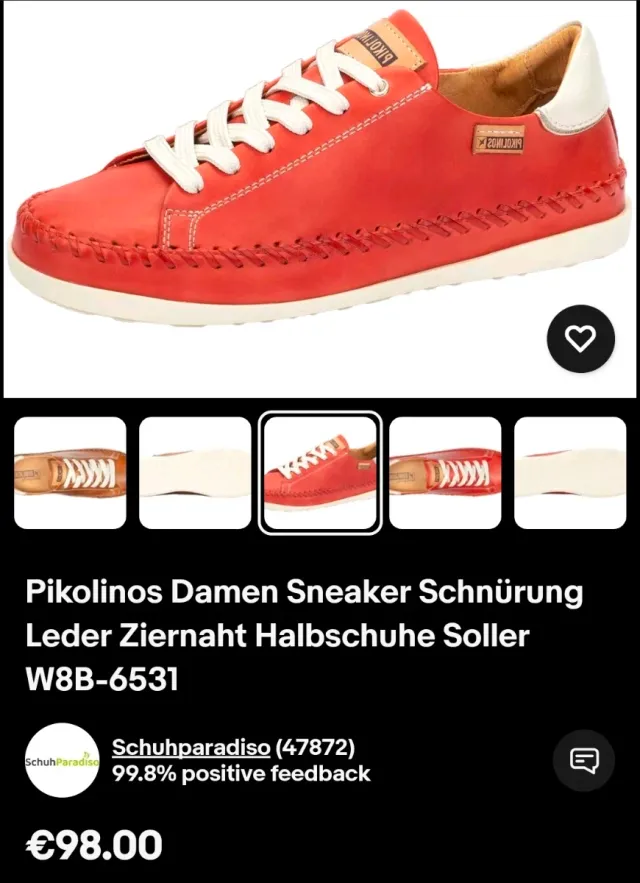
Task: Select the fifth thumbnail at the right edge
Action: click(x=570, y=473)
